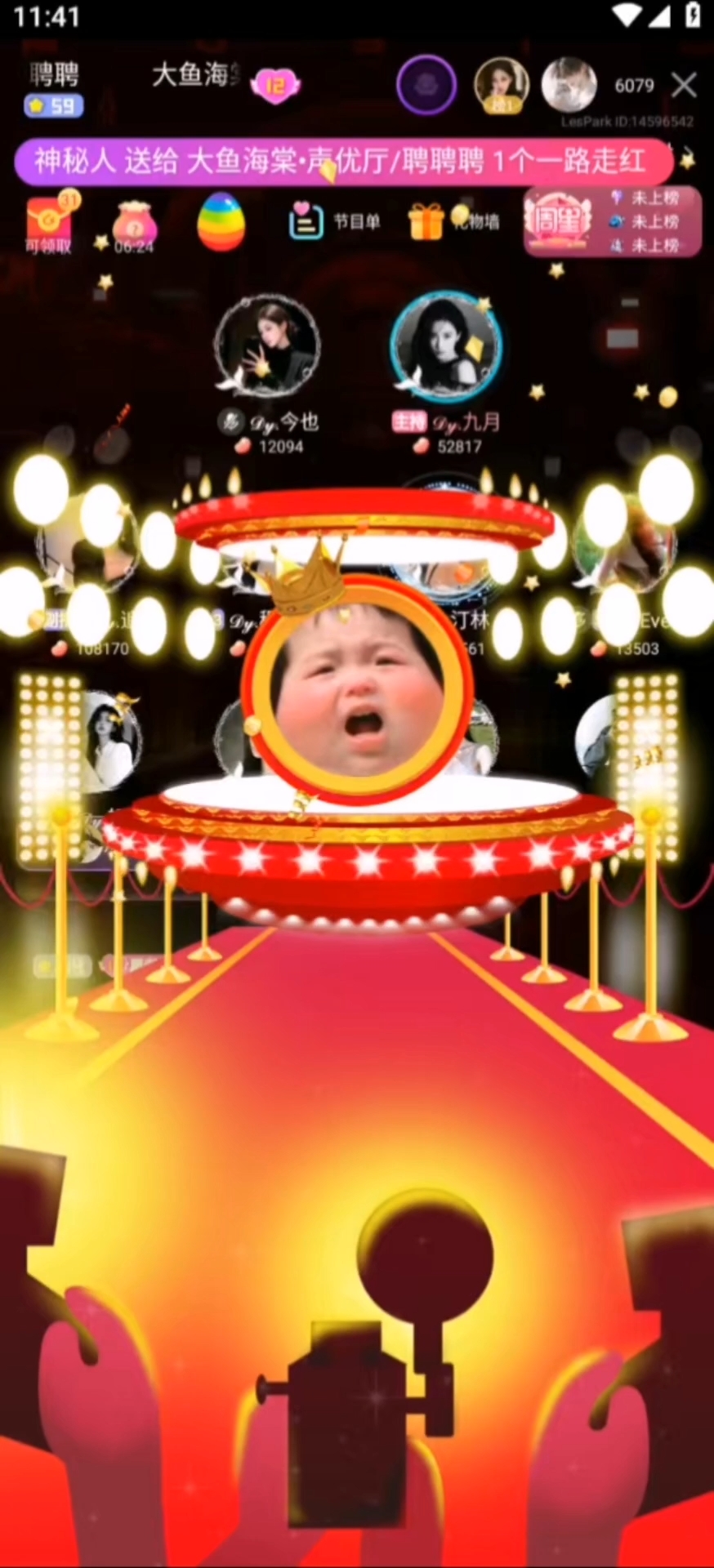The image size is (714, 1568).
Task: View the 周星 weekly star ranking
Action: (x=613, y=221)
